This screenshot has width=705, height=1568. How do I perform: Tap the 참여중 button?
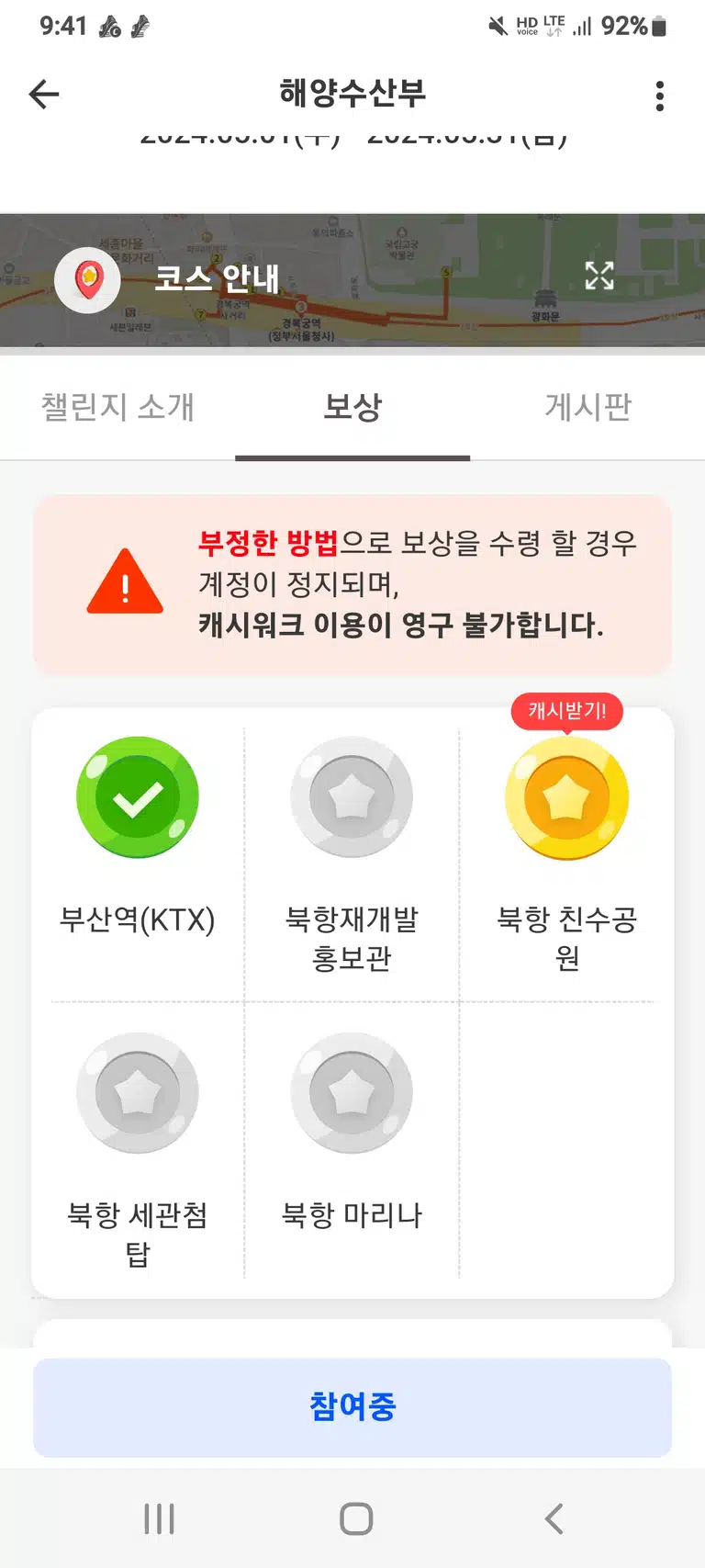click(x=352, y=1407)
